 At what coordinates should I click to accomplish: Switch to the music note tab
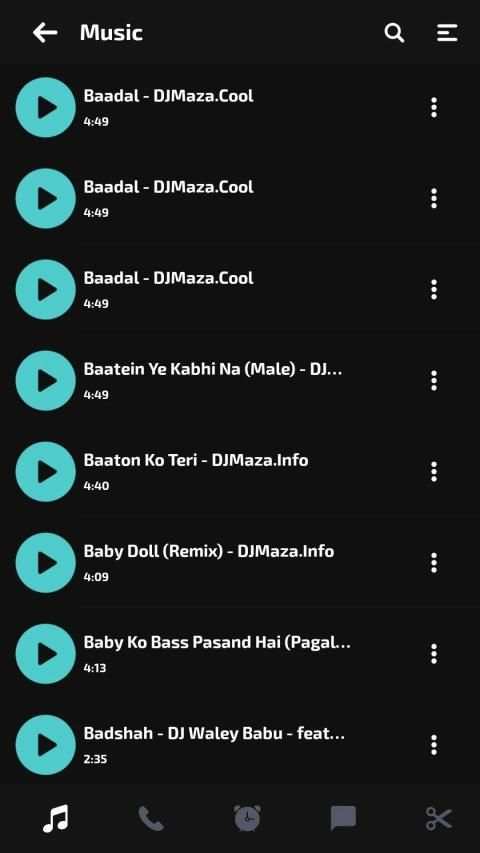coord(56,819)
